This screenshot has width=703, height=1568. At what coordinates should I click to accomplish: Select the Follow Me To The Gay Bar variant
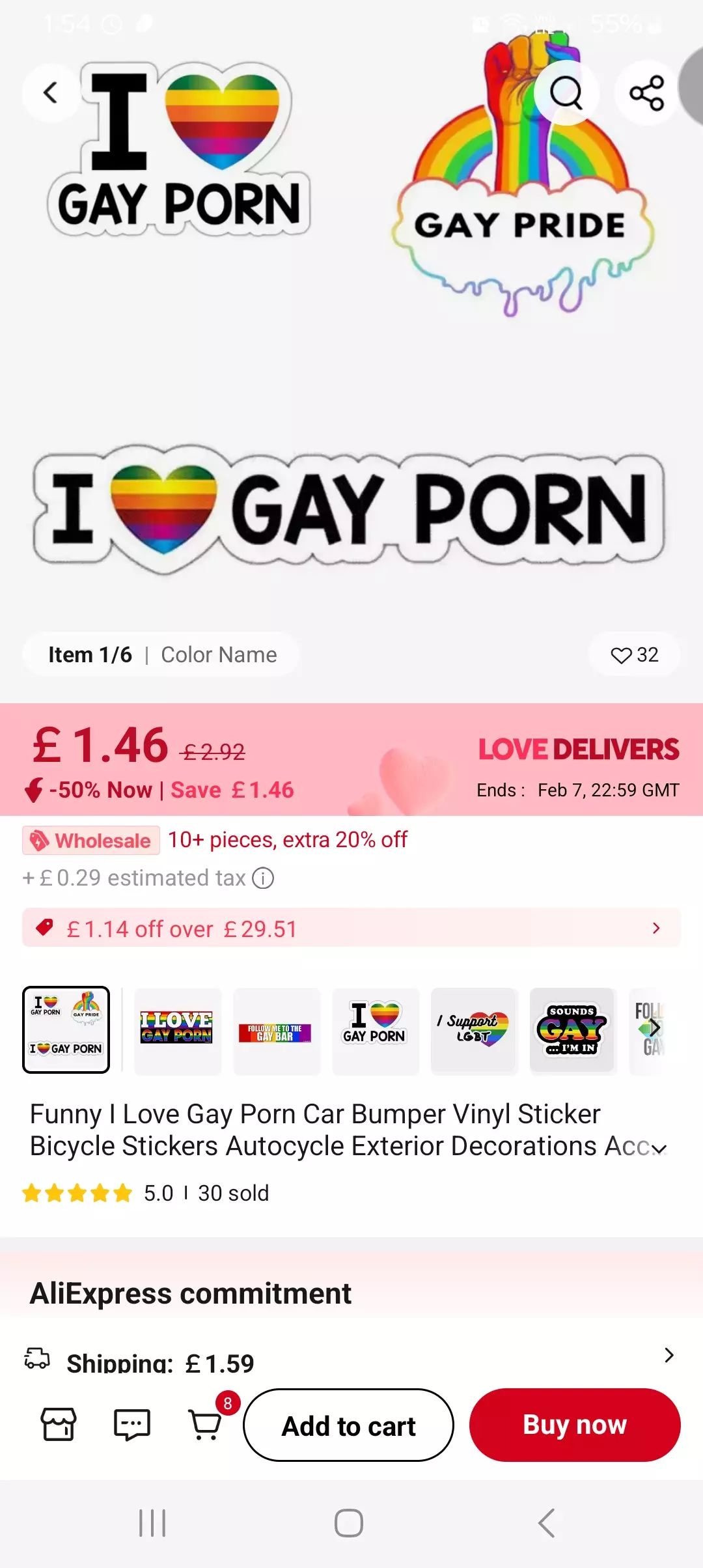(x=276, y=1029)
